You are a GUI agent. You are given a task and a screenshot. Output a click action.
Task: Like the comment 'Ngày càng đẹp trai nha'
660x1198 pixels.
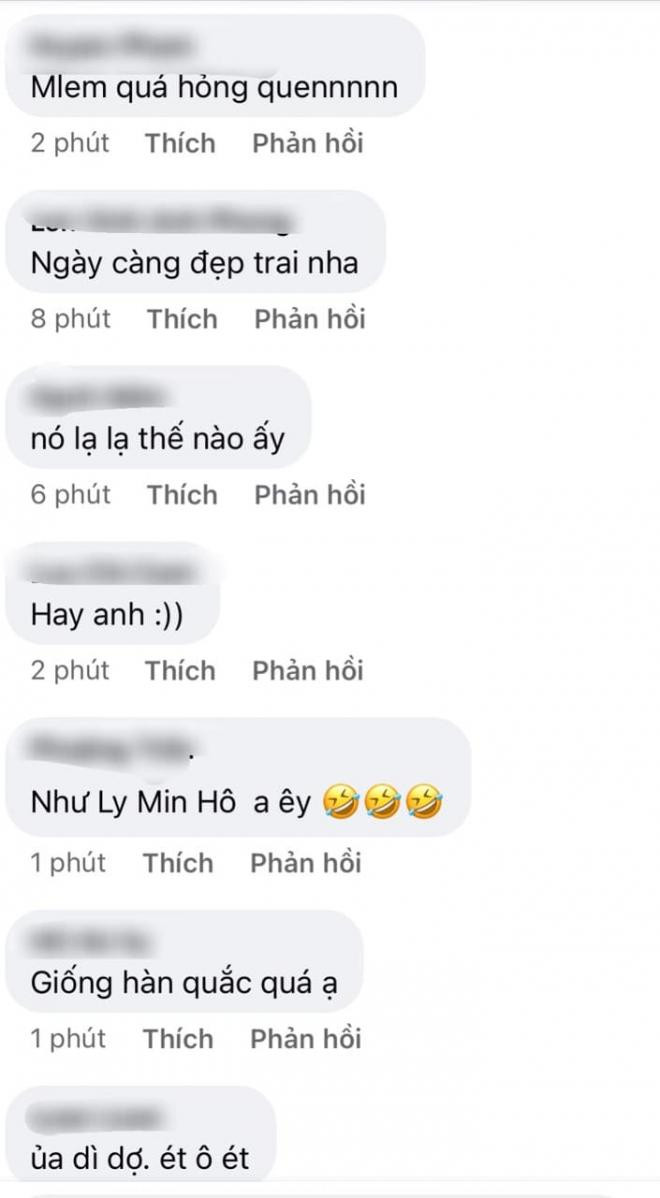tap(182, 319)
